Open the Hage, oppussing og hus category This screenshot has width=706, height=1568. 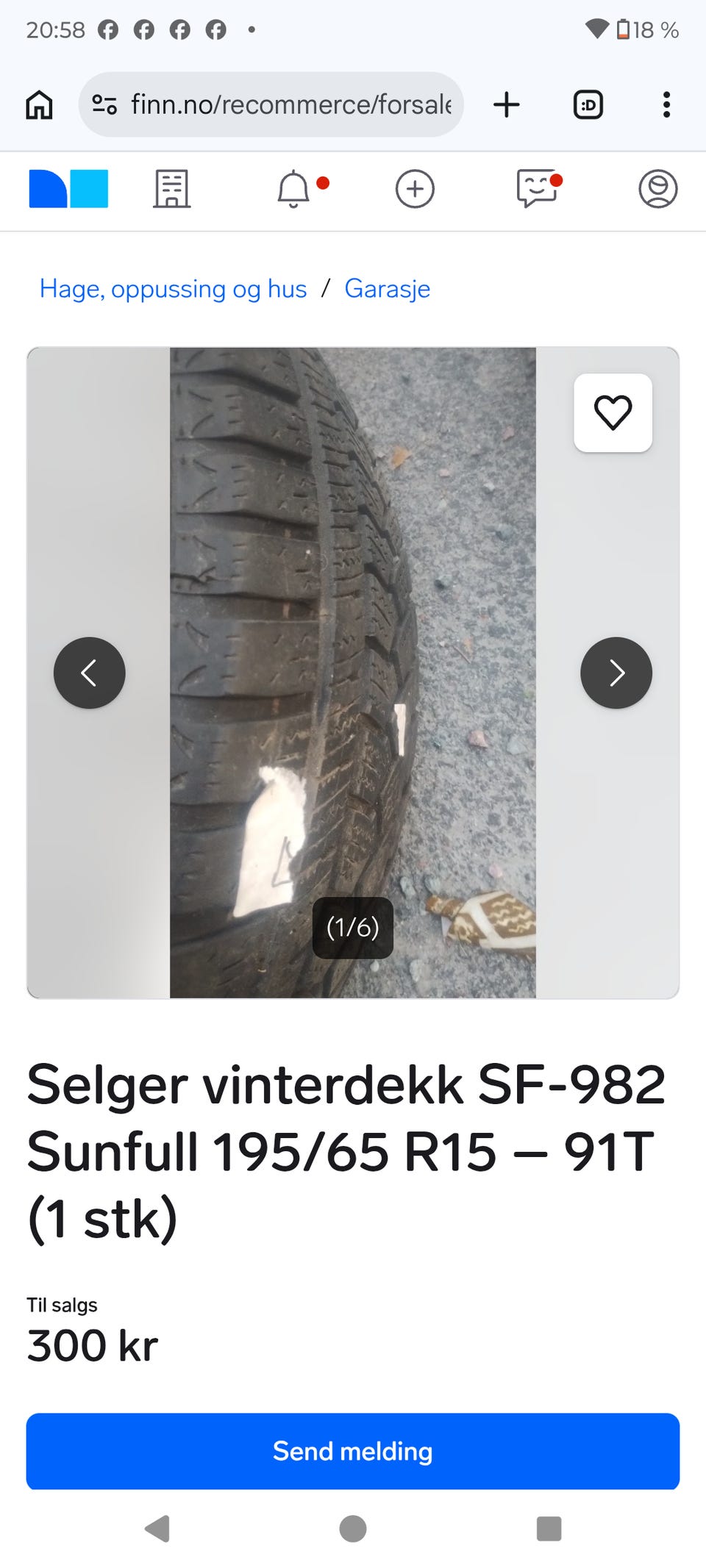[173, 289]
